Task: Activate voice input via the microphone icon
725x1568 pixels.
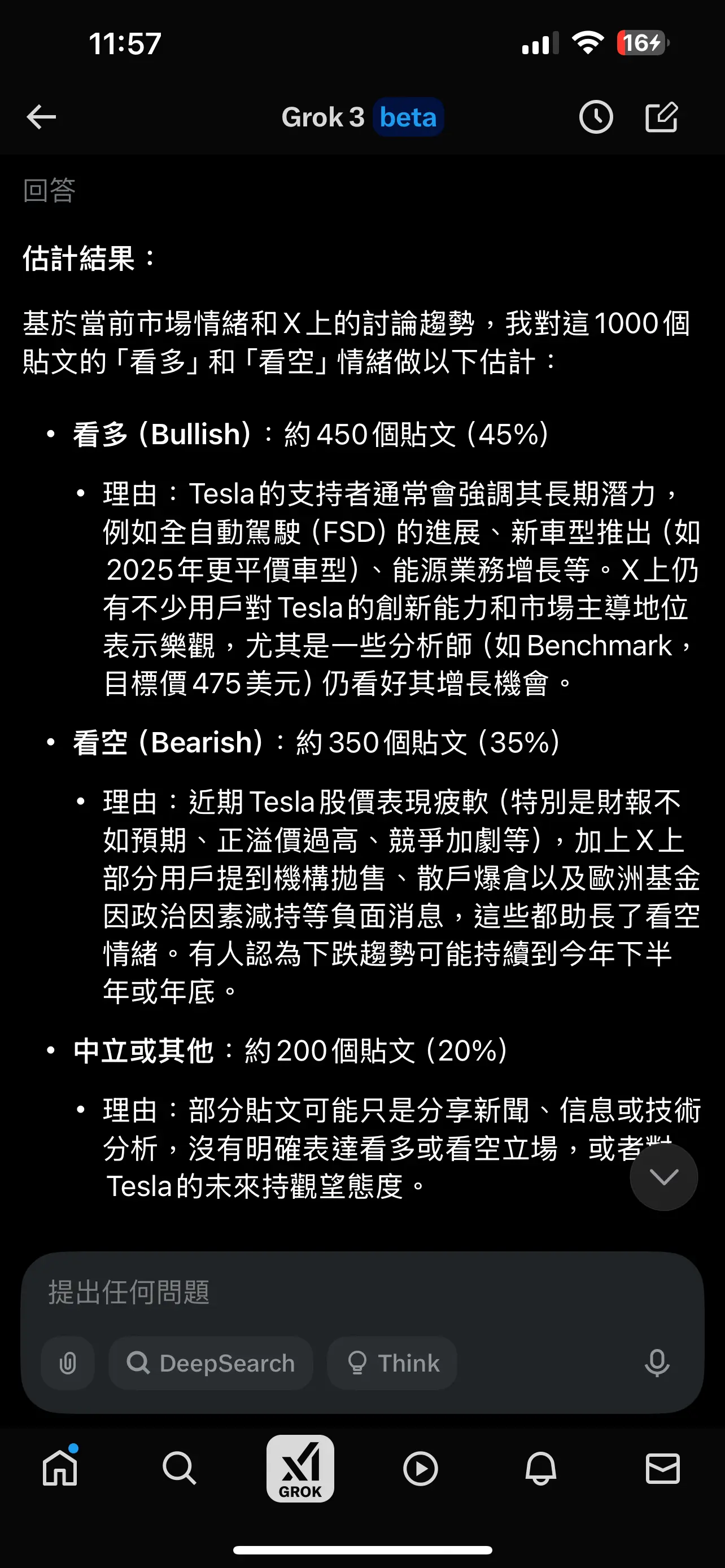Action: [x=657, y=1364]
